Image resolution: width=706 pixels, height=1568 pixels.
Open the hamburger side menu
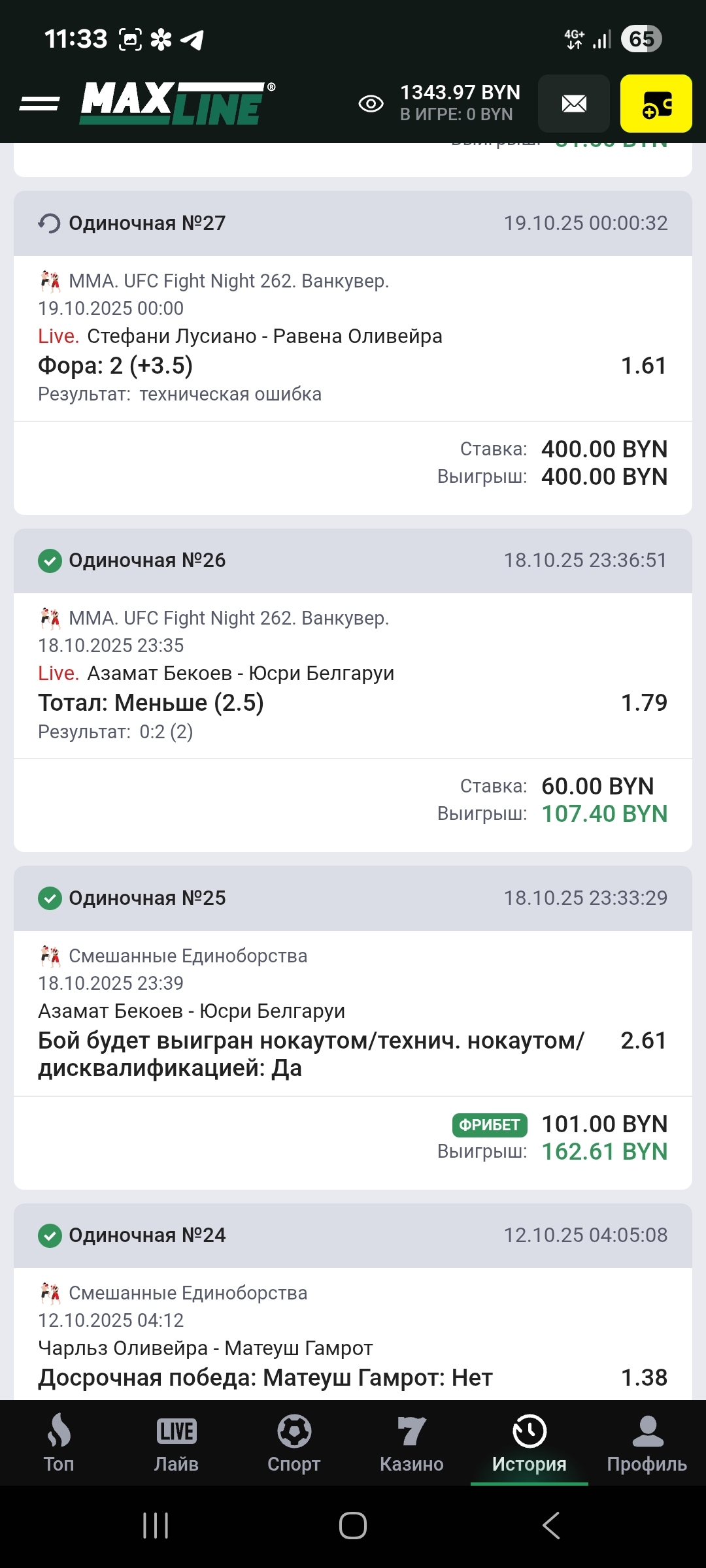click(x=39, y=103)
